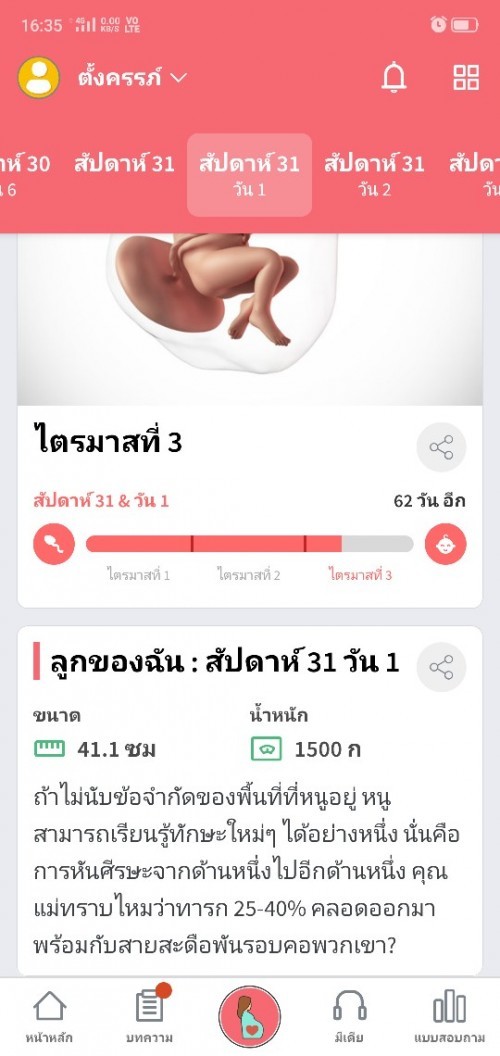Expand the ตั้งครรภ์ dropdown
The height and width of the screenshot is (1056, 500).
pos(131,77)
